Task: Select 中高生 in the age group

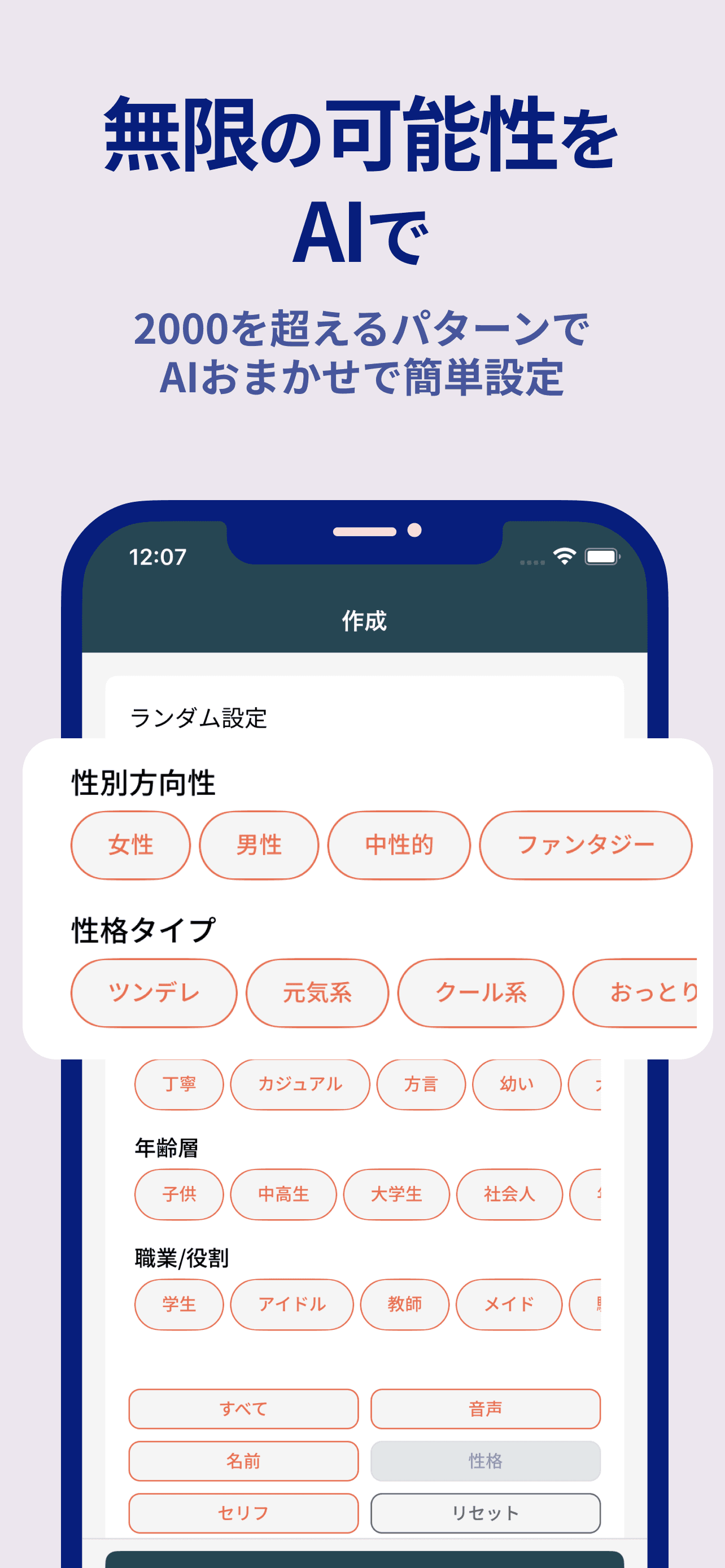Action: point(283,1194)
